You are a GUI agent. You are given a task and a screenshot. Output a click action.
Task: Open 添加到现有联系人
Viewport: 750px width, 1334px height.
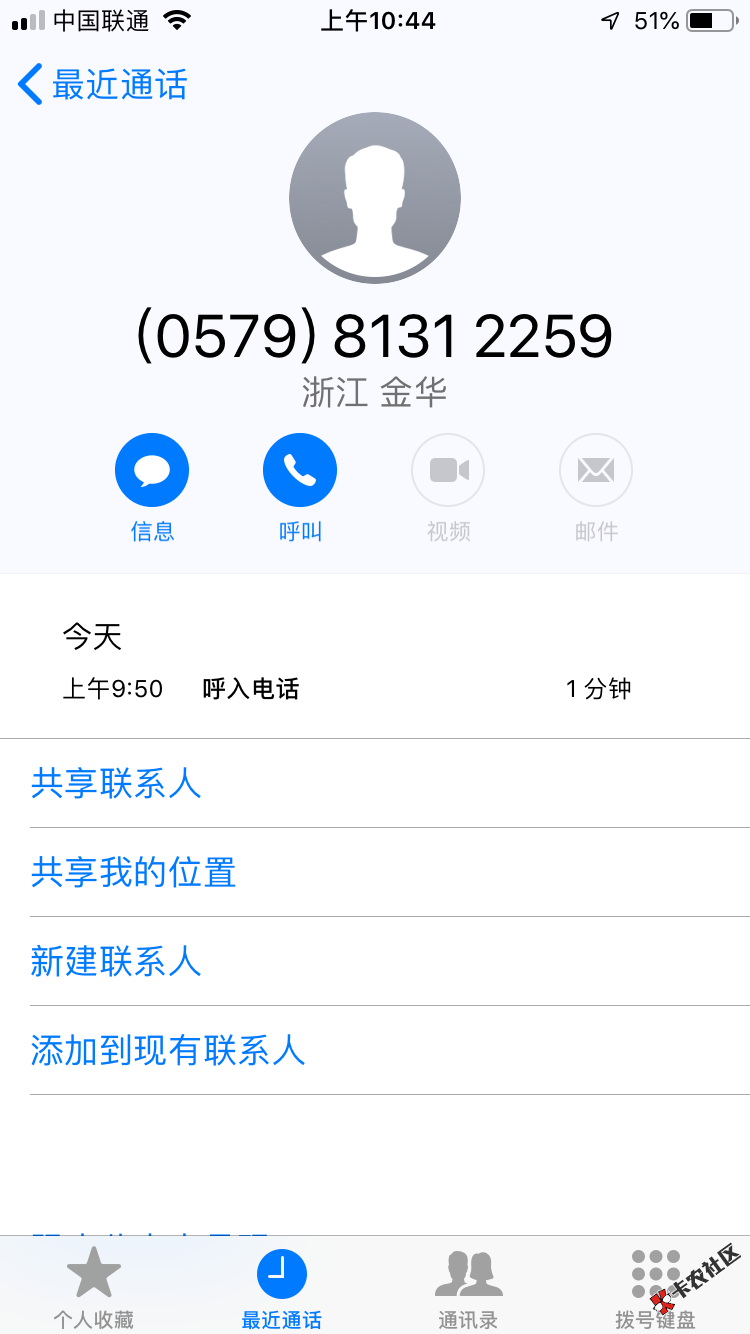(x=390, y=1050)
